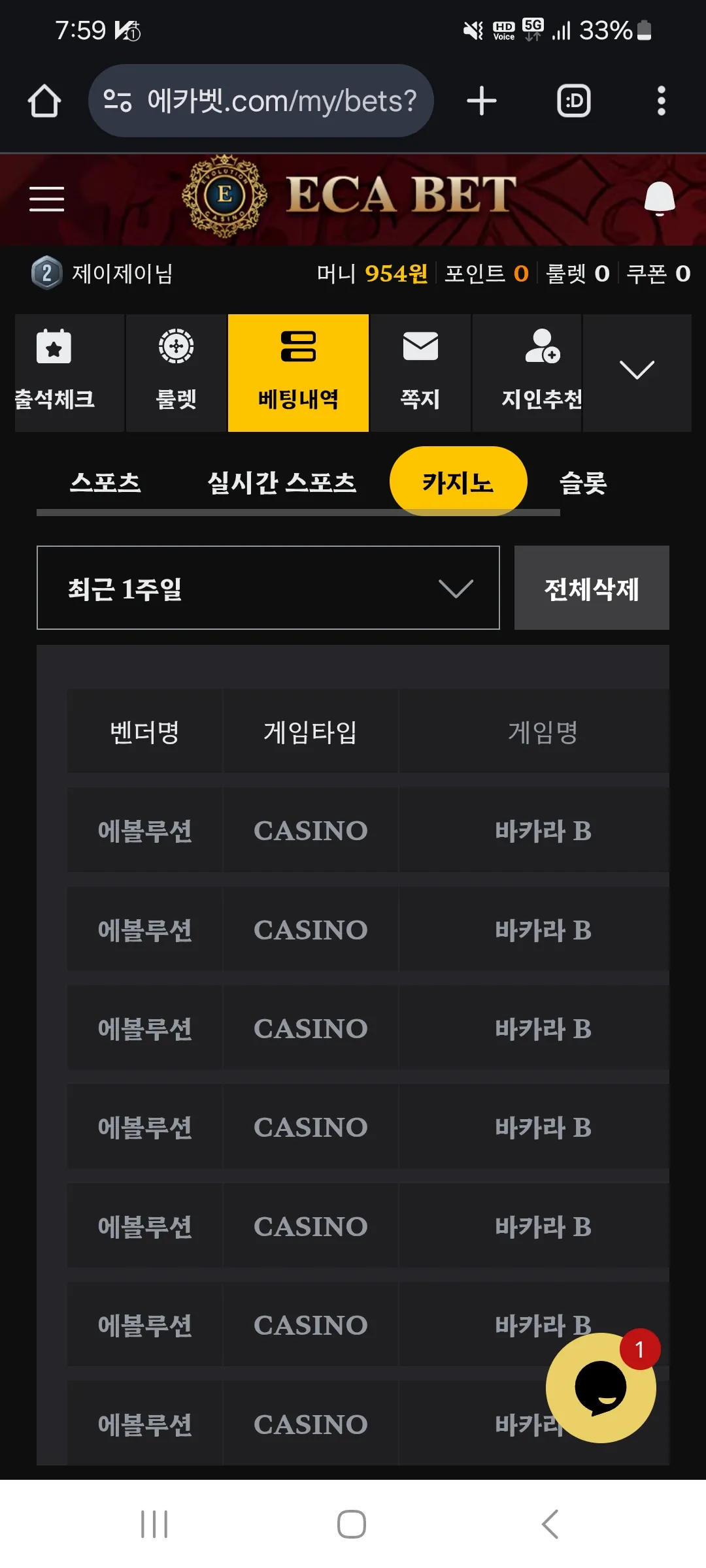
Task: Select the 베팅내역 menu item
Action: 298,373
